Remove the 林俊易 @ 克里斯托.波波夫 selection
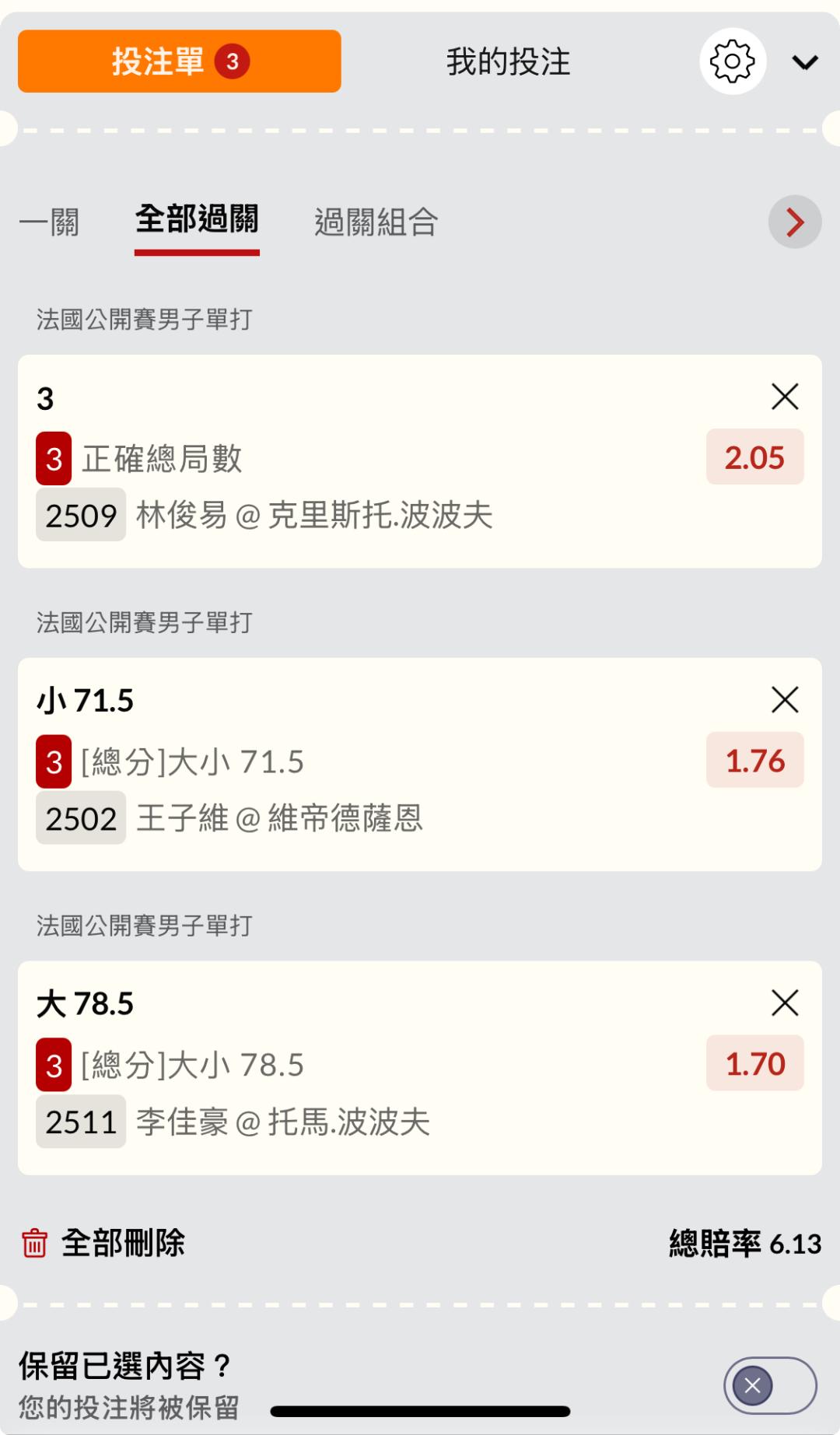Screen dimensions: 840x1435 click(x=785, y=397)
